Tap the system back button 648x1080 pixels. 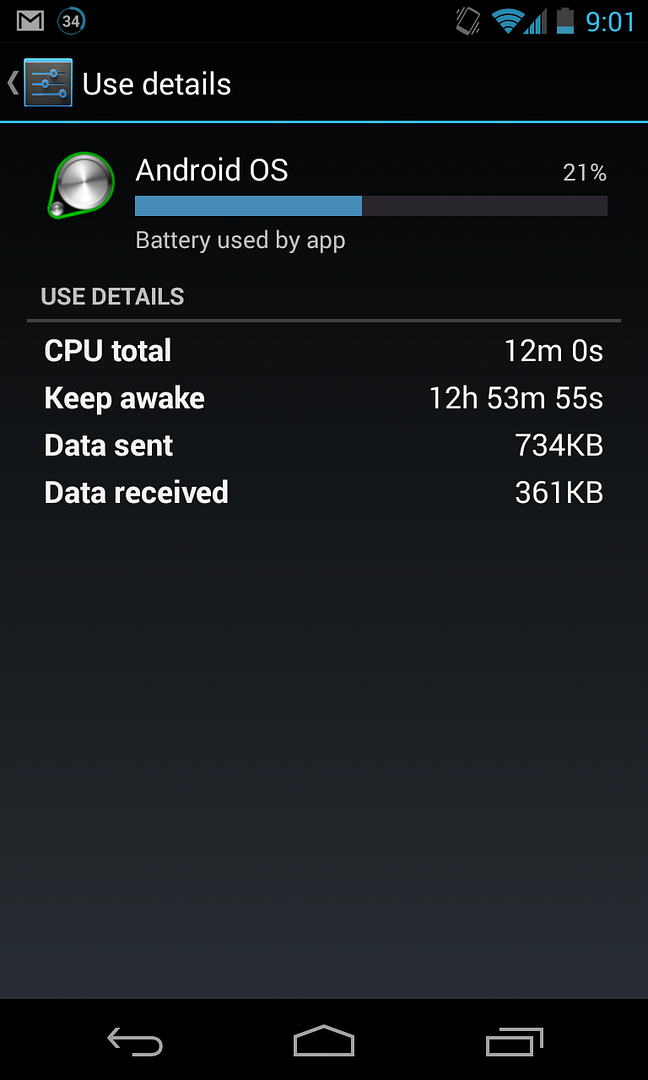click(x=135, y=1043)
